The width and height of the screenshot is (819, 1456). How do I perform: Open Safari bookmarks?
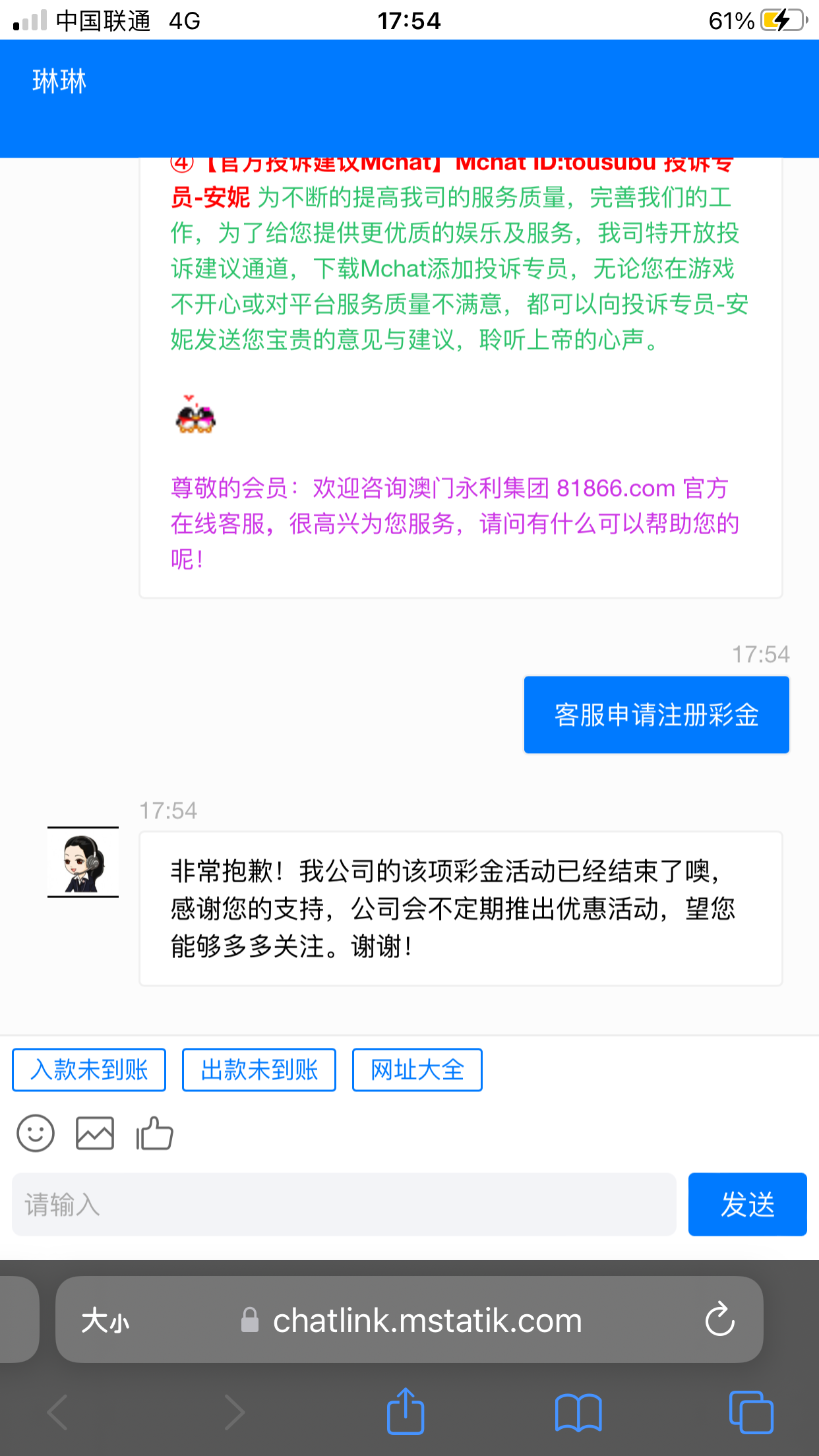click(578, 1412)
